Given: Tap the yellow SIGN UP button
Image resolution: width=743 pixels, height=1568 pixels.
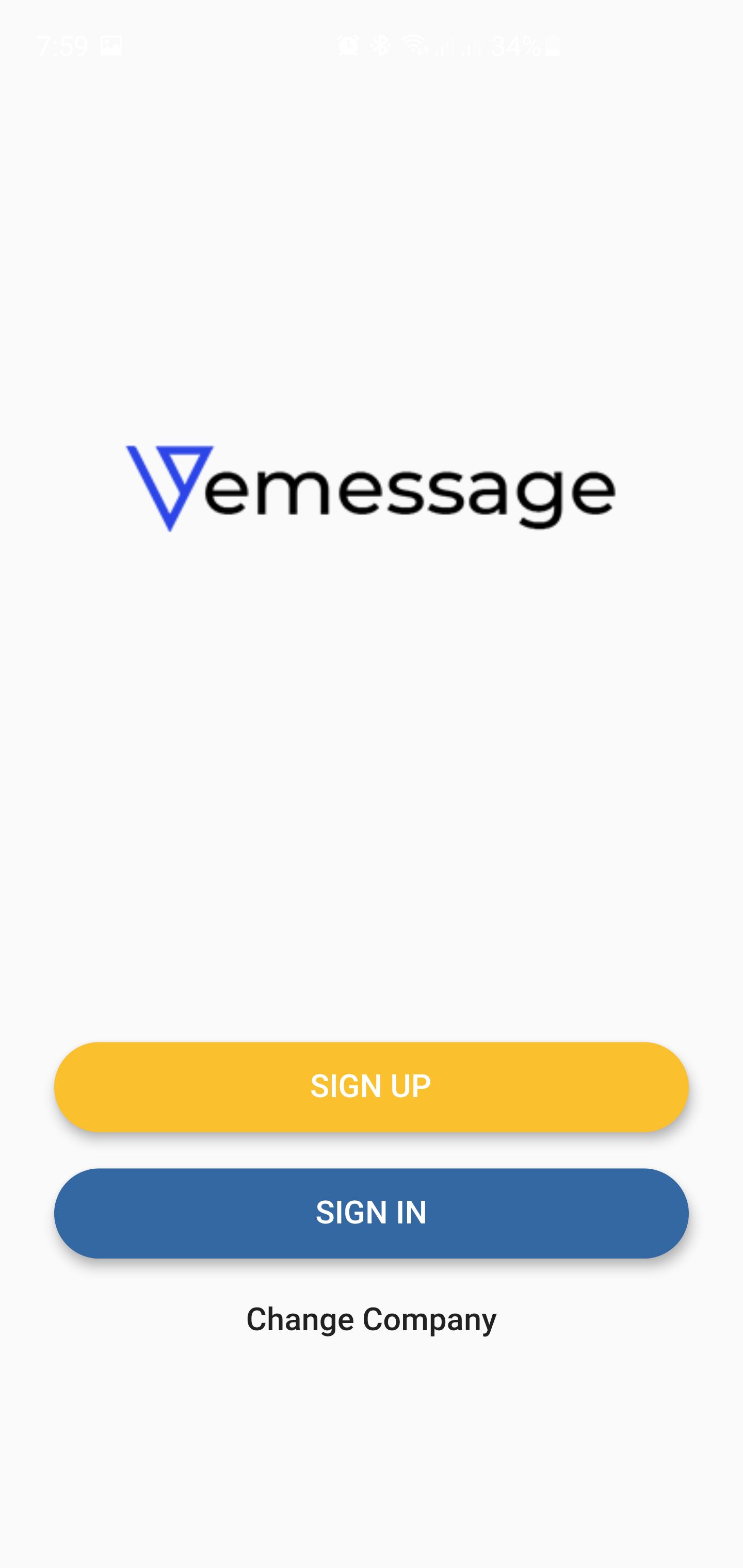Looking at the screenshot, I should pyautogui.click(x=372, y=1087).
